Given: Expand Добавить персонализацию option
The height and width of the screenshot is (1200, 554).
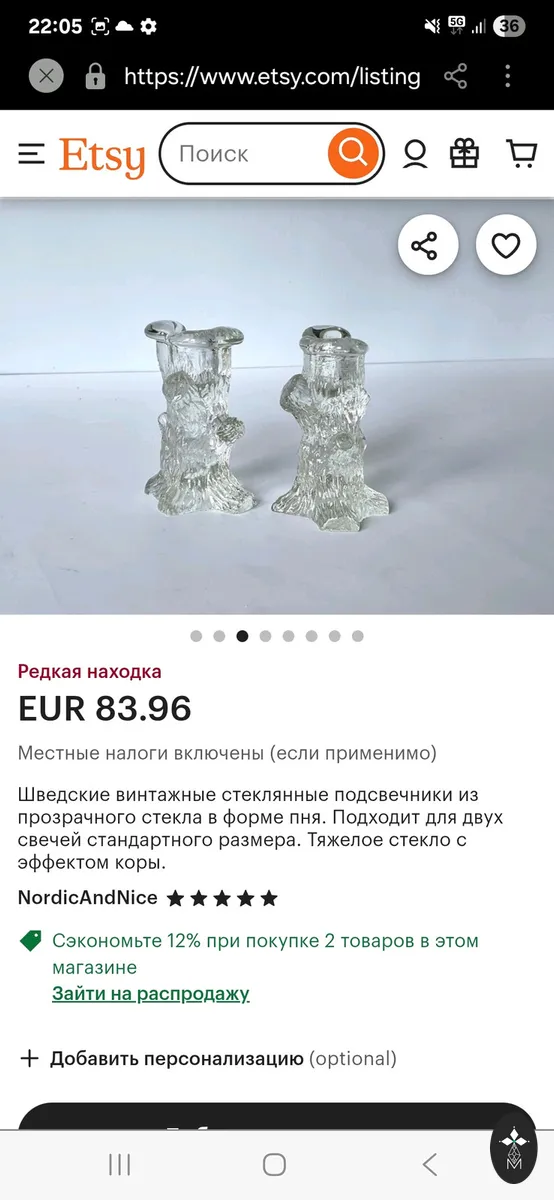Looking at the screenshot, I should pyautogui.click(x=208, y=1058).
